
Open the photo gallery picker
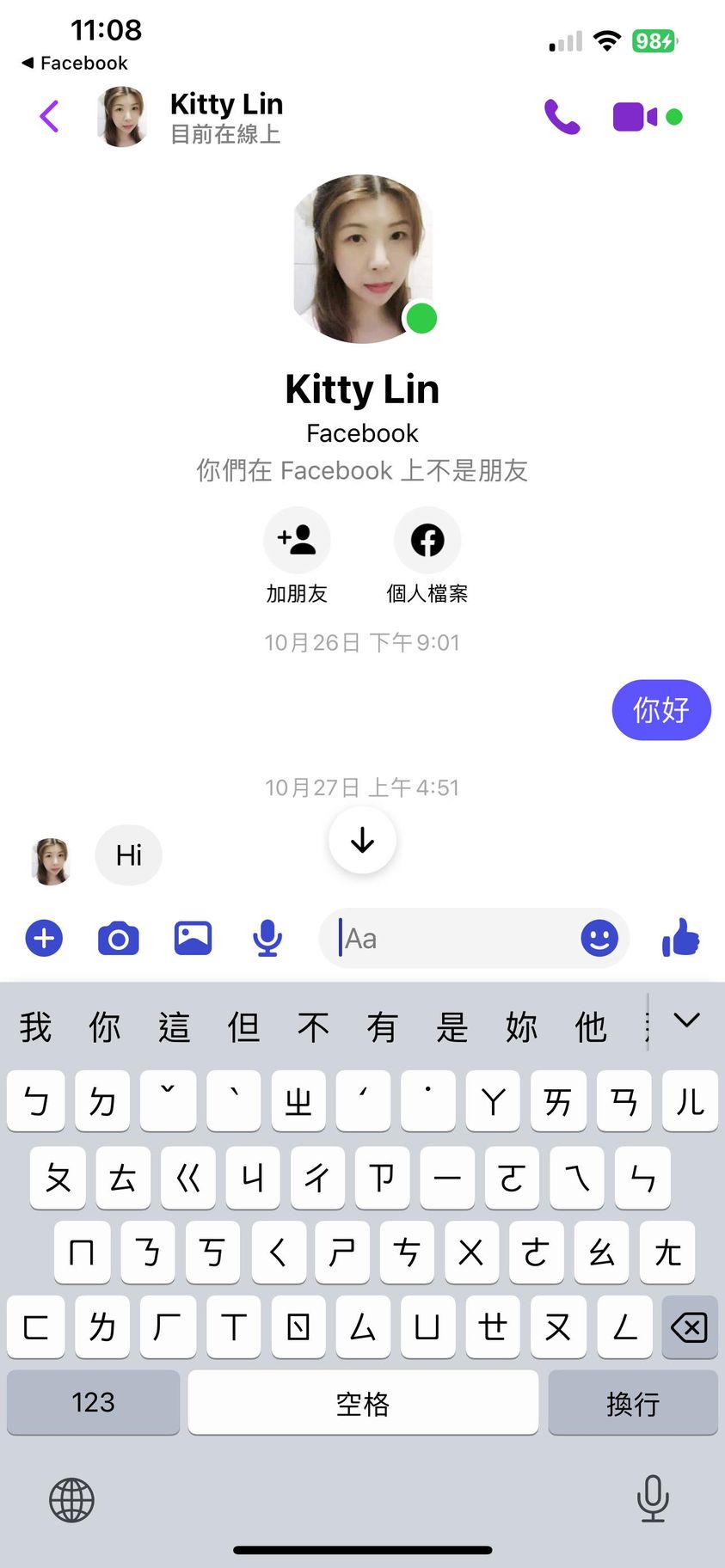coord(193,938)
